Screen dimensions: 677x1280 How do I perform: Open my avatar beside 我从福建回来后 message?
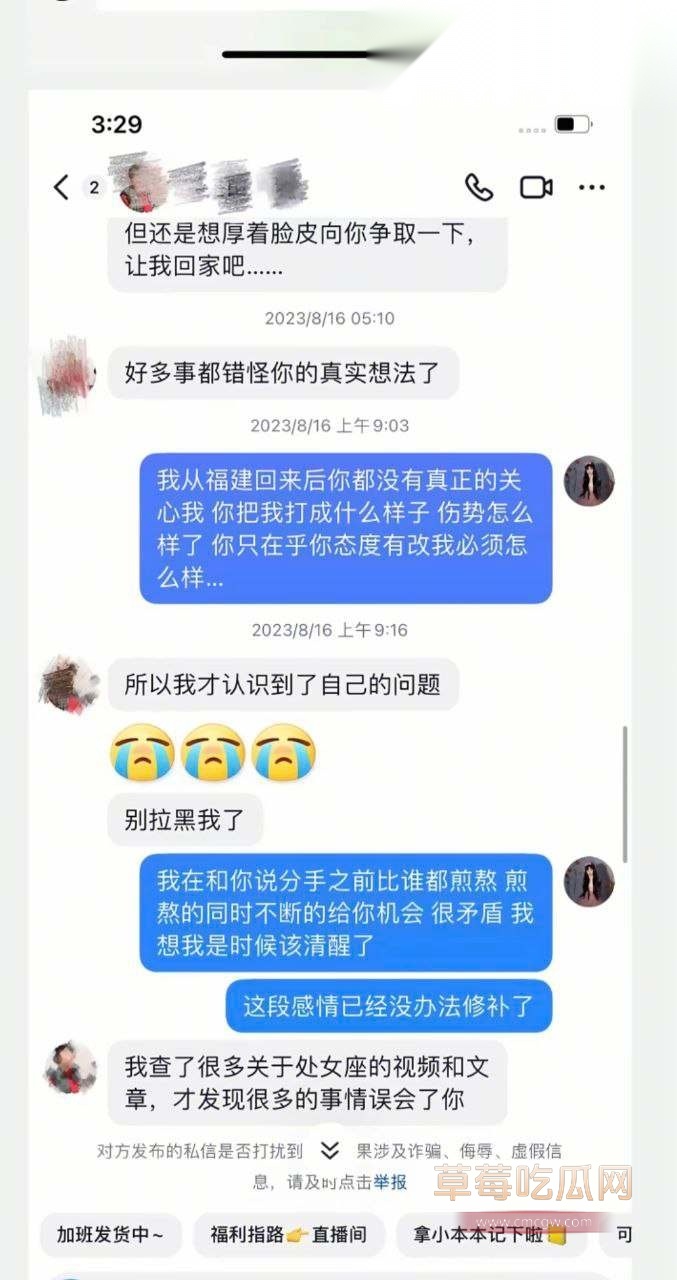point(589,481)
